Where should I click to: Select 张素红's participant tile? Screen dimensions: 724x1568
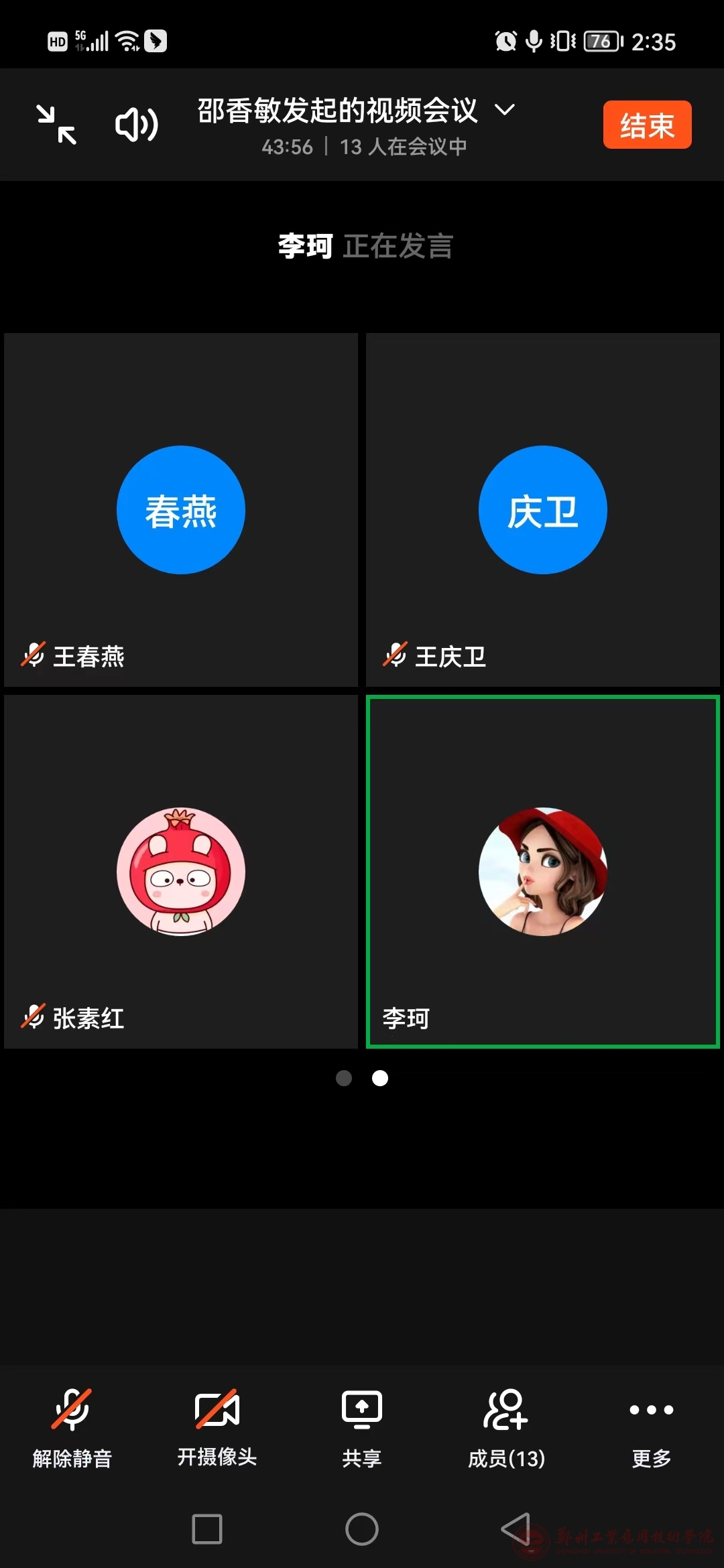point(181,872)
